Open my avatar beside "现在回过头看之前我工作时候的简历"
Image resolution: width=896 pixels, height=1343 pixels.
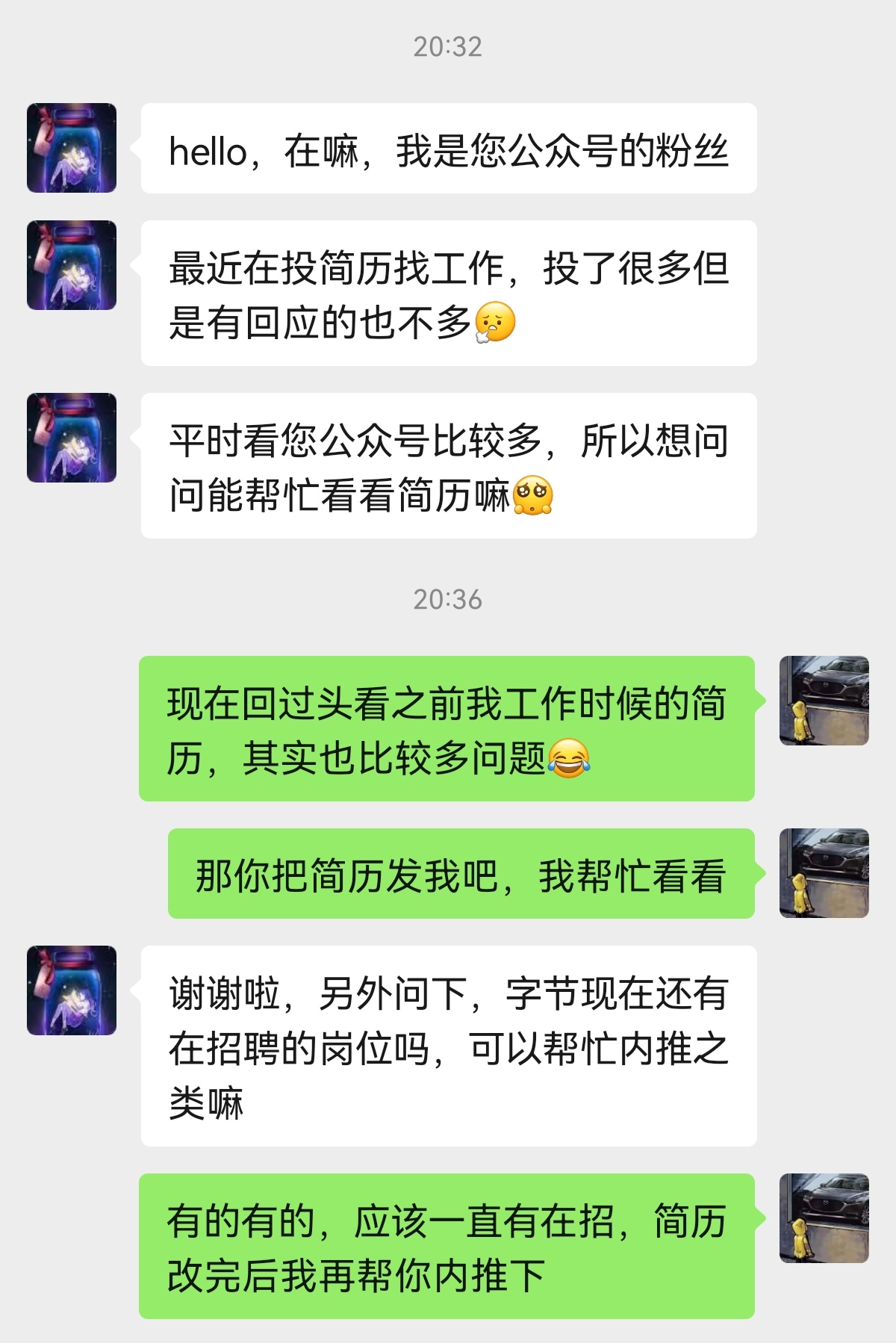(x=824, y=701)
